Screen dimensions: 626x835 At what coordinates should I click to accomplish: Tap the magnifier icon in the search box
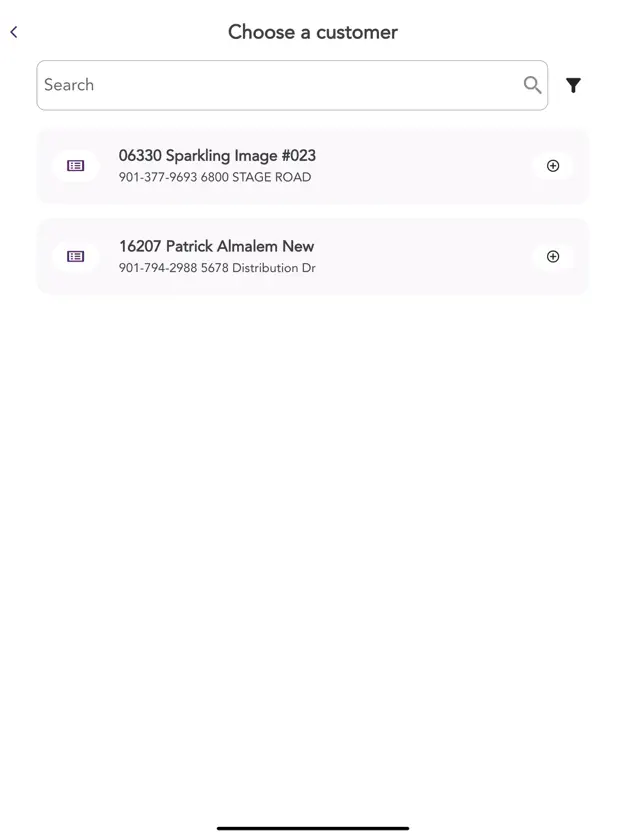(x=533, y=85)
